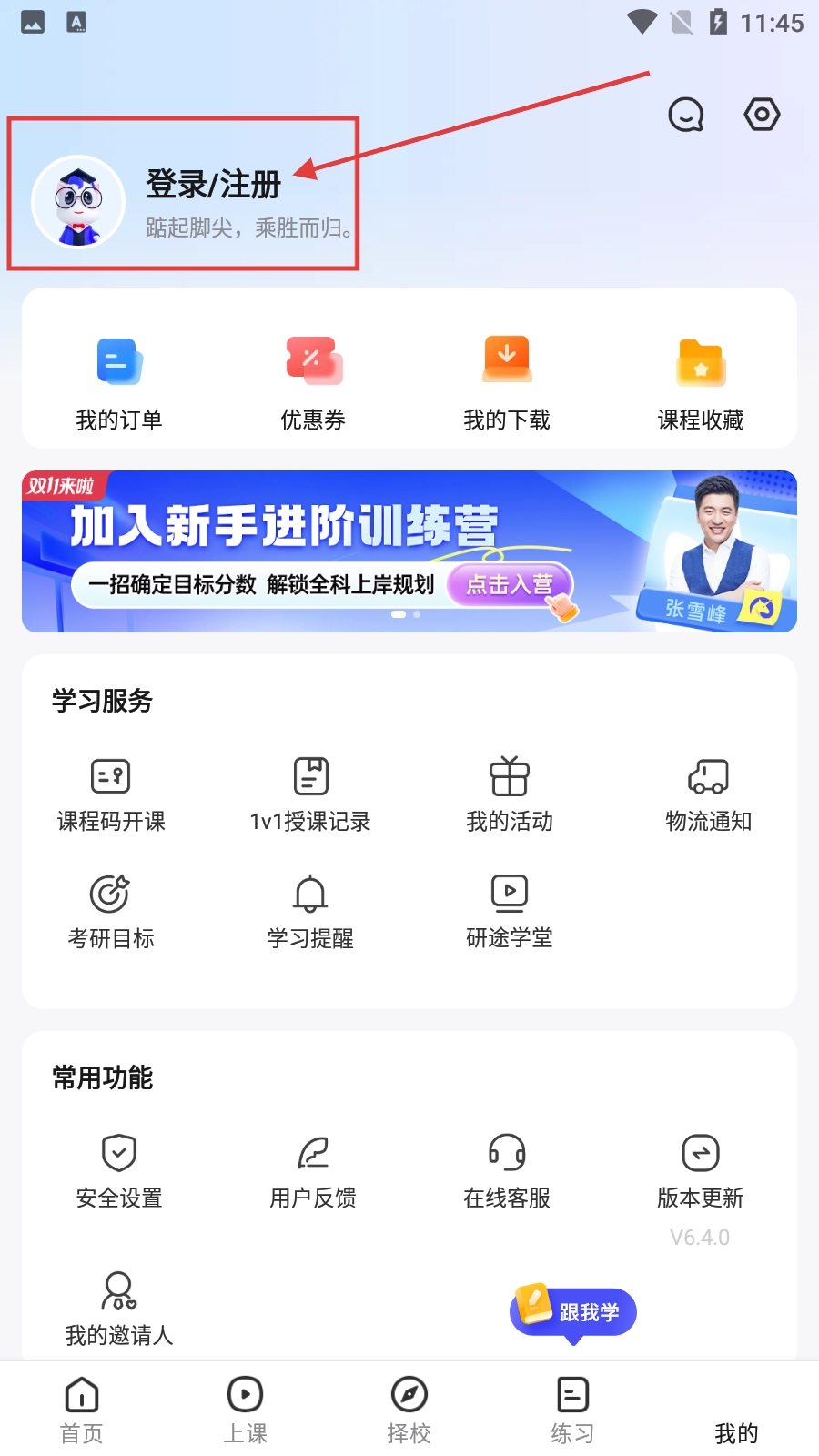Open 1v1授课记录
Screen dimensions: 819x1456
310,794
